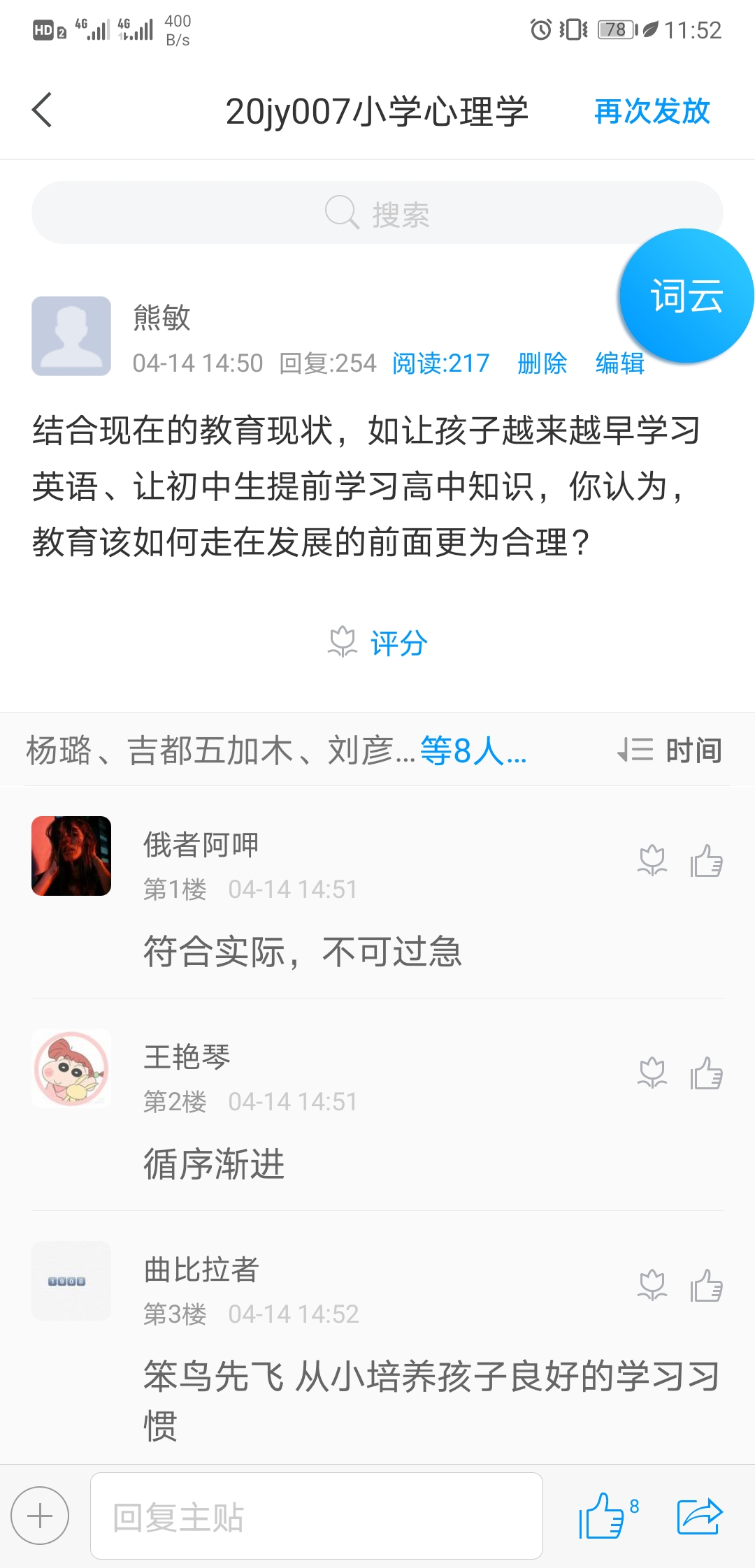The image size is (755, 1568).
Task: Tap 编辑 to edit the post
Action: pos(619,363)
